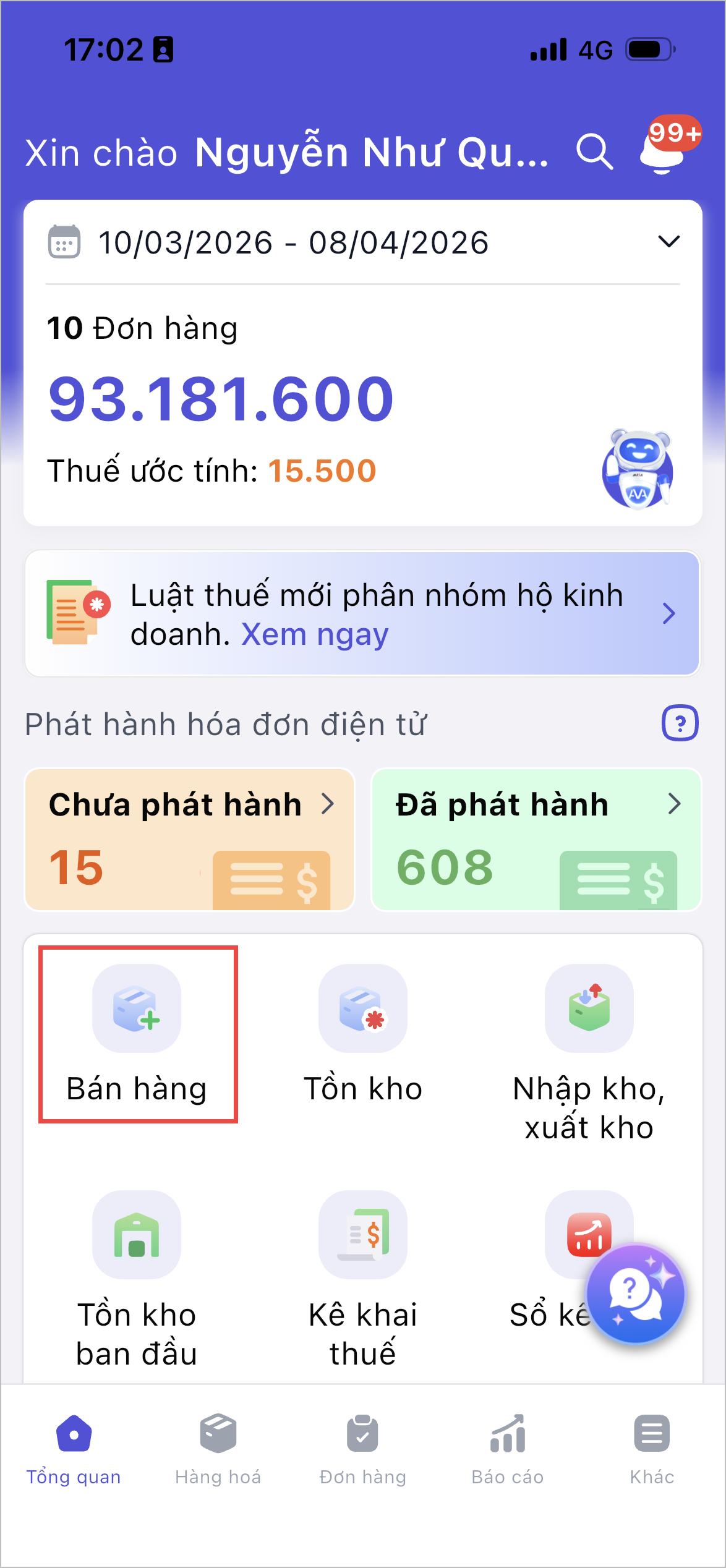Tap the help icon for e-invoice issuance
This screenshot has width=726, height=1568.
[x=680, y=723]
